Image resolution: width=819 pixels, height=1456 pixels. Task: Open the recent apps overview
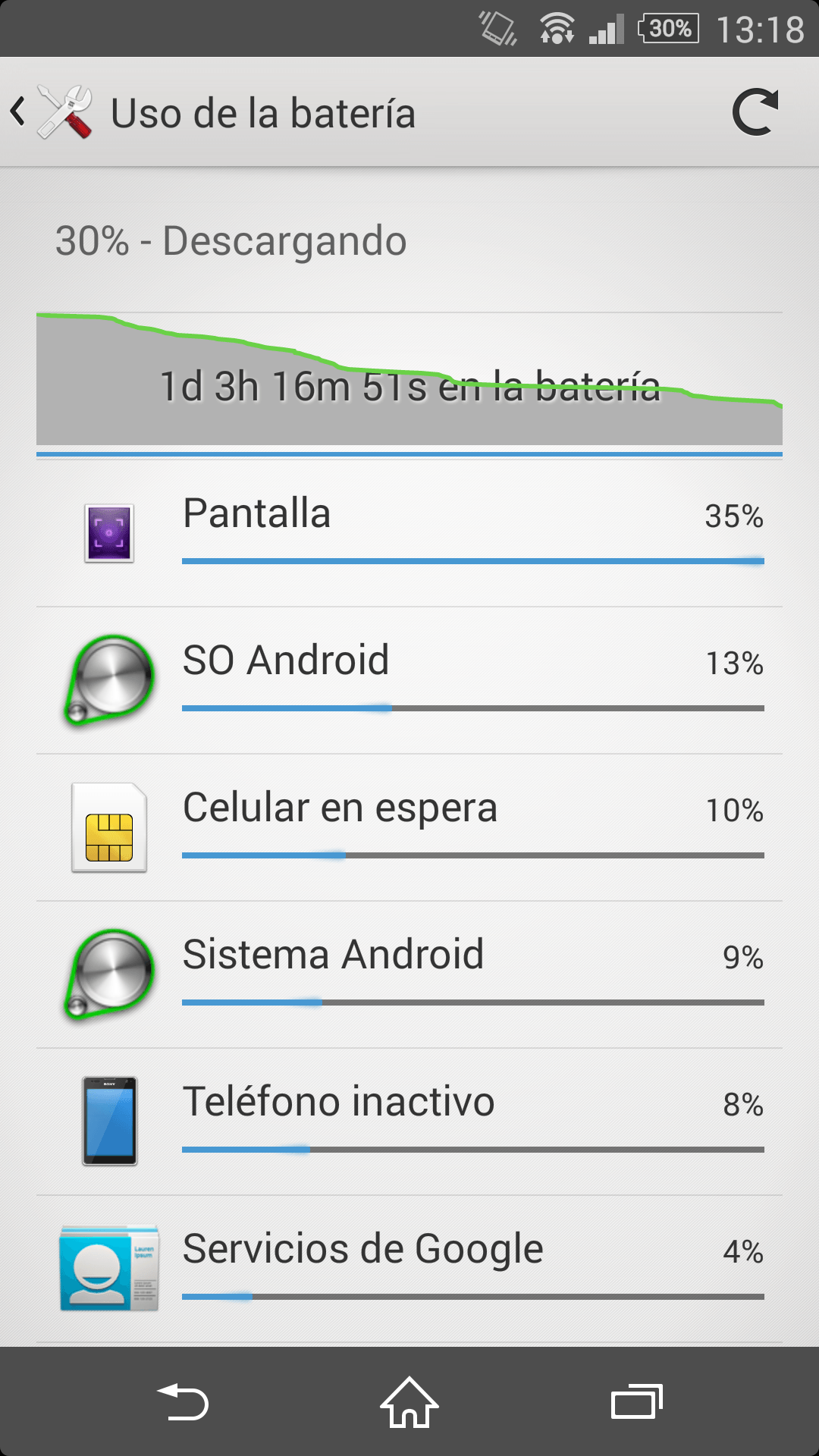point(636,1402)
